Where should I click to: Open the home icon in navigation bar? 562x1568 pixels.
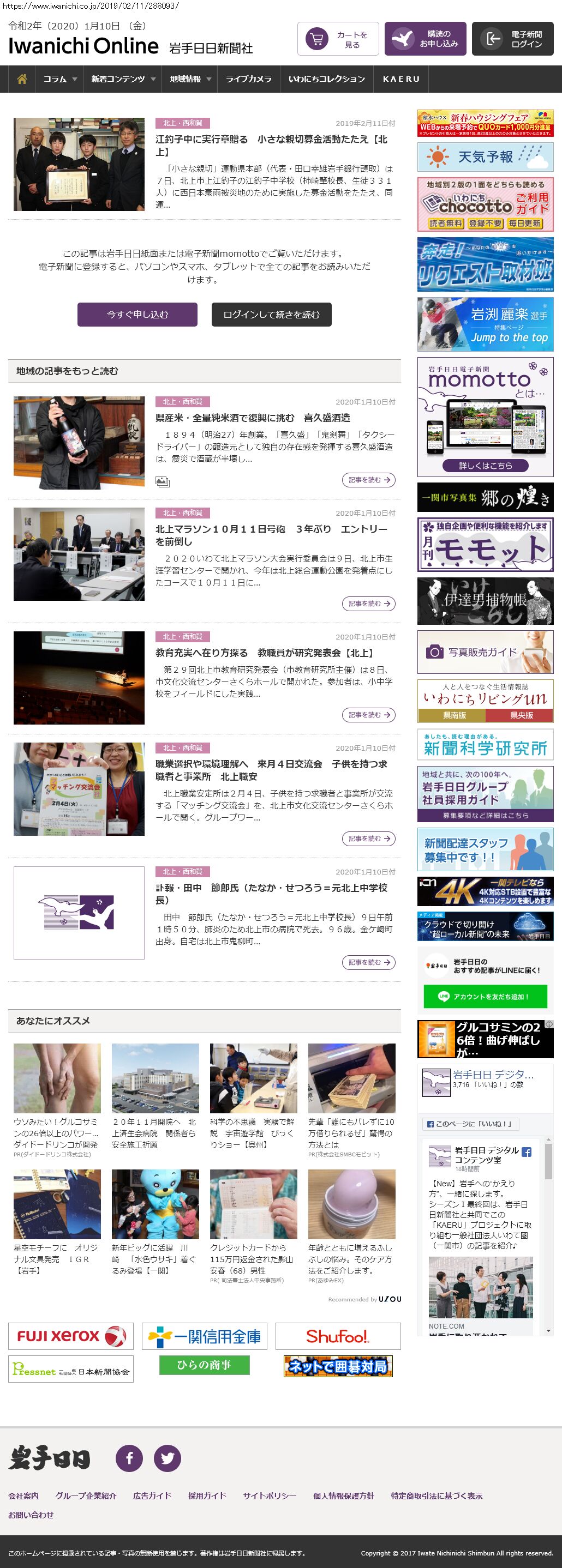coord(22,79)
